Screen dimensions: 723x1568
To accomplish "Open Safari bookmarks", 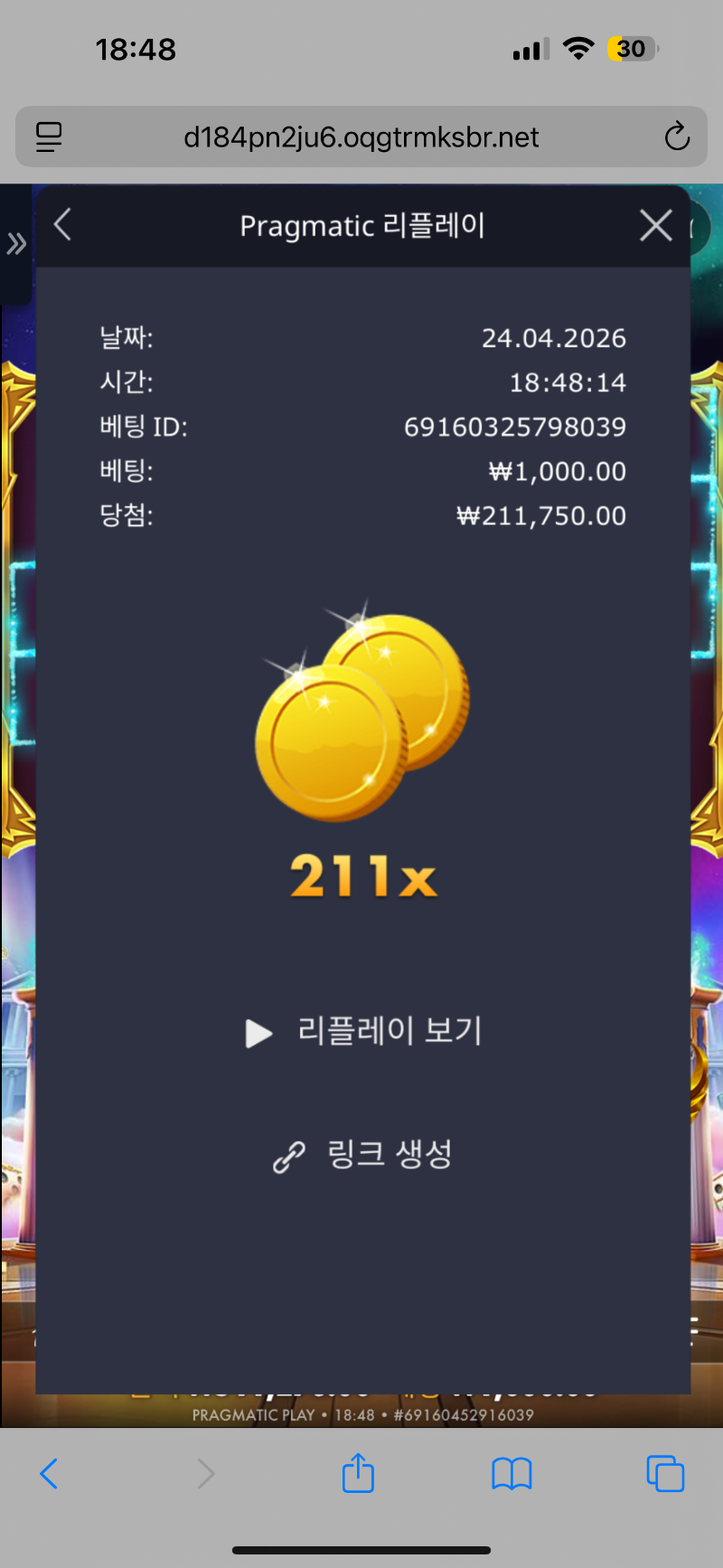I will point(512,1473).
